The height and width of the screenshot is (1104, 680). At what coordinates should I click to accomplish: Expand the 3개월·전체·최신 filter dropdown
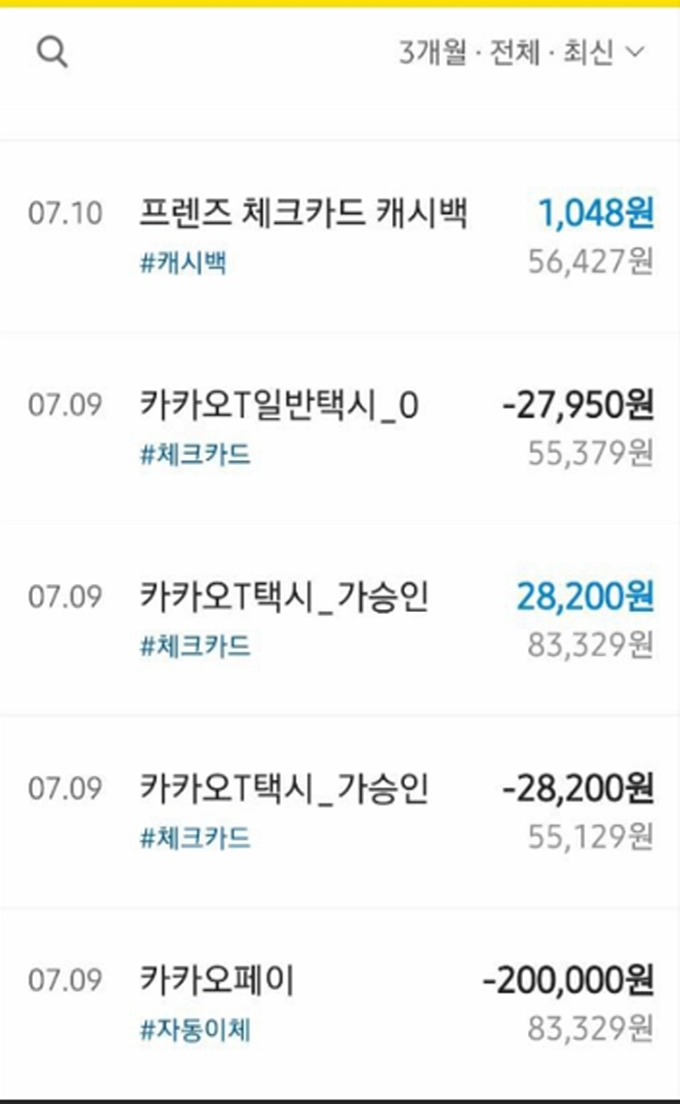[522, 52]
